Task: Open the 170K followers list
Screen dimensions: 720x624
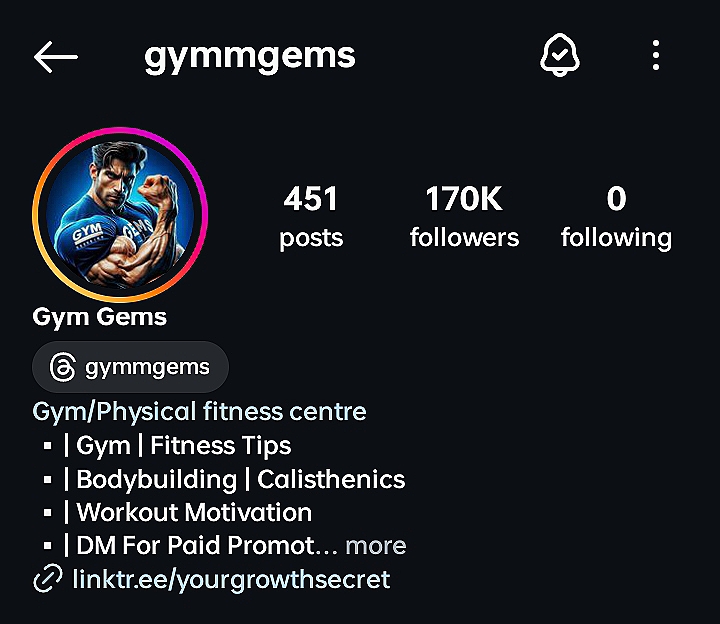Action: (x=464, y=216)
